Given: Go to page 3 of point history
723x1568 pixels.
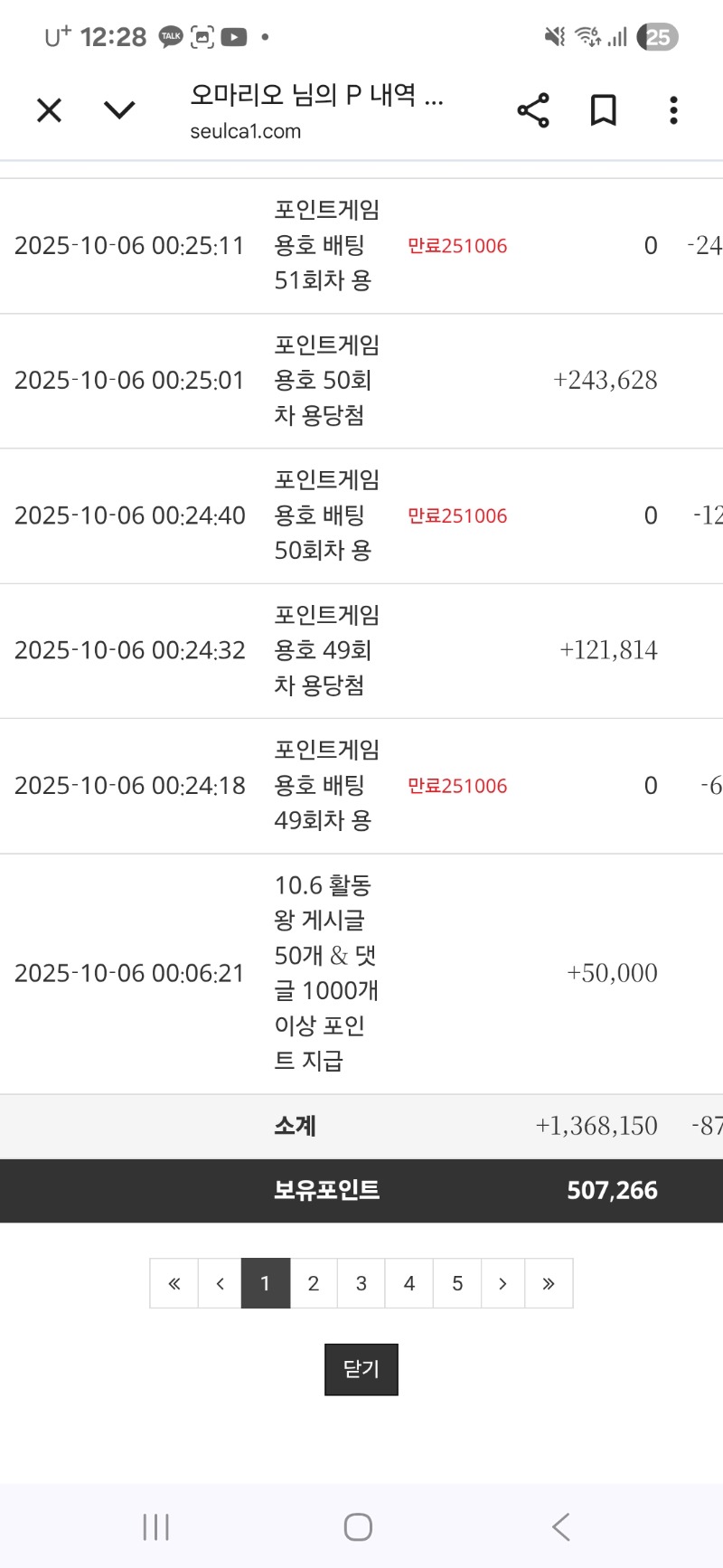Looking at the screenshot, I should (361, 1283).
